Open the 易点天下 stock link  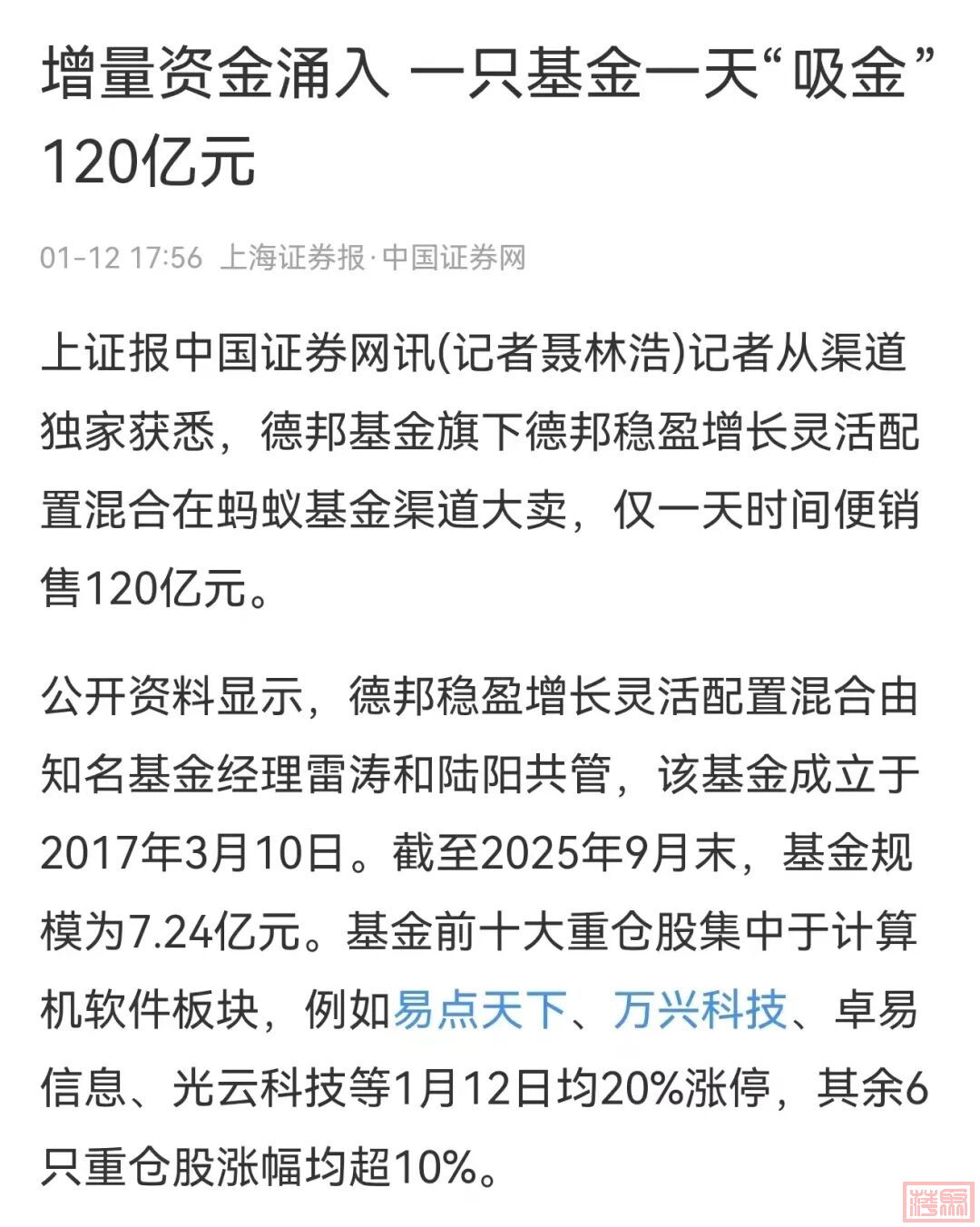pos(479,1010)
